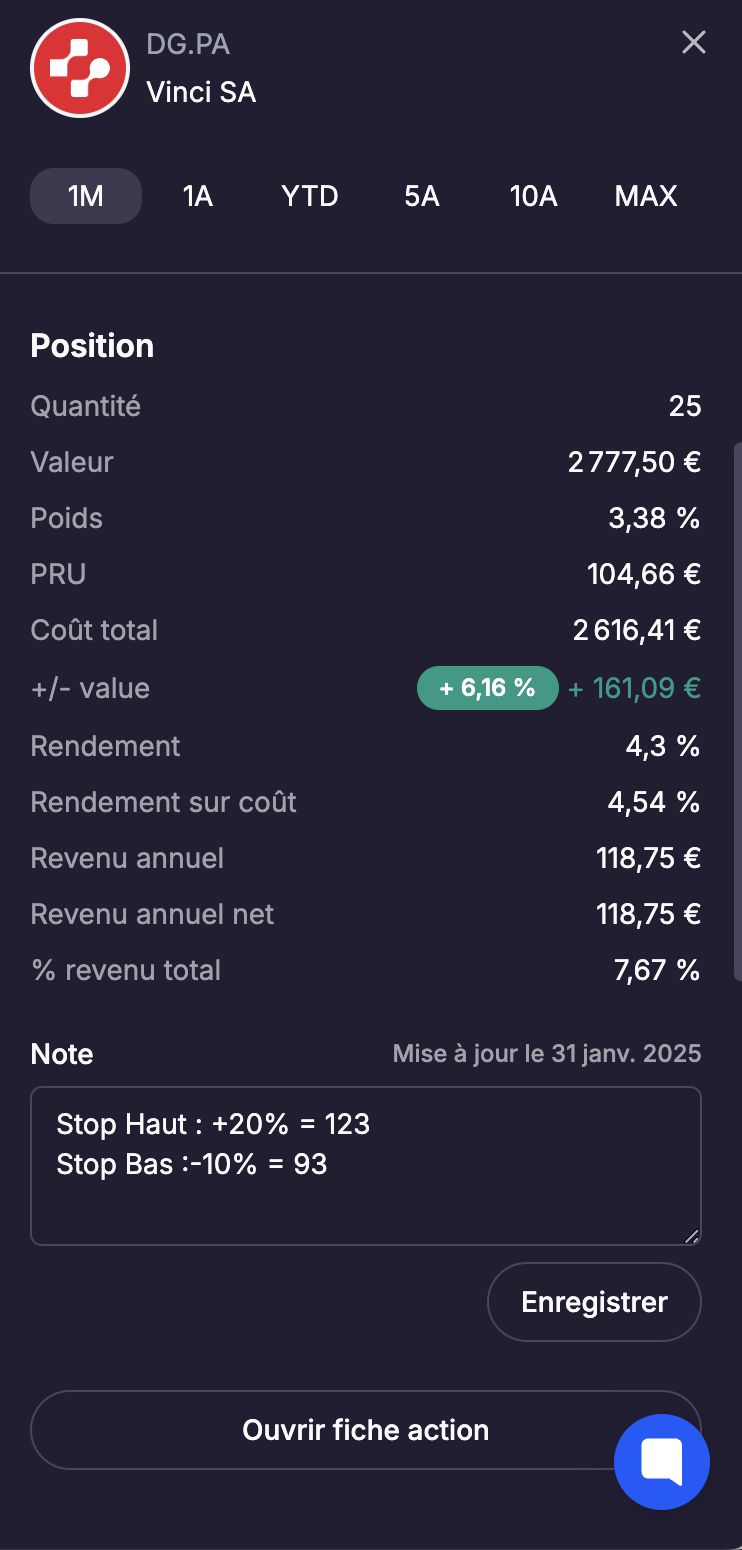Tap Enregistrer to save the note
The height and width of the screenshot is (1550, 742).
[594, 1302]
